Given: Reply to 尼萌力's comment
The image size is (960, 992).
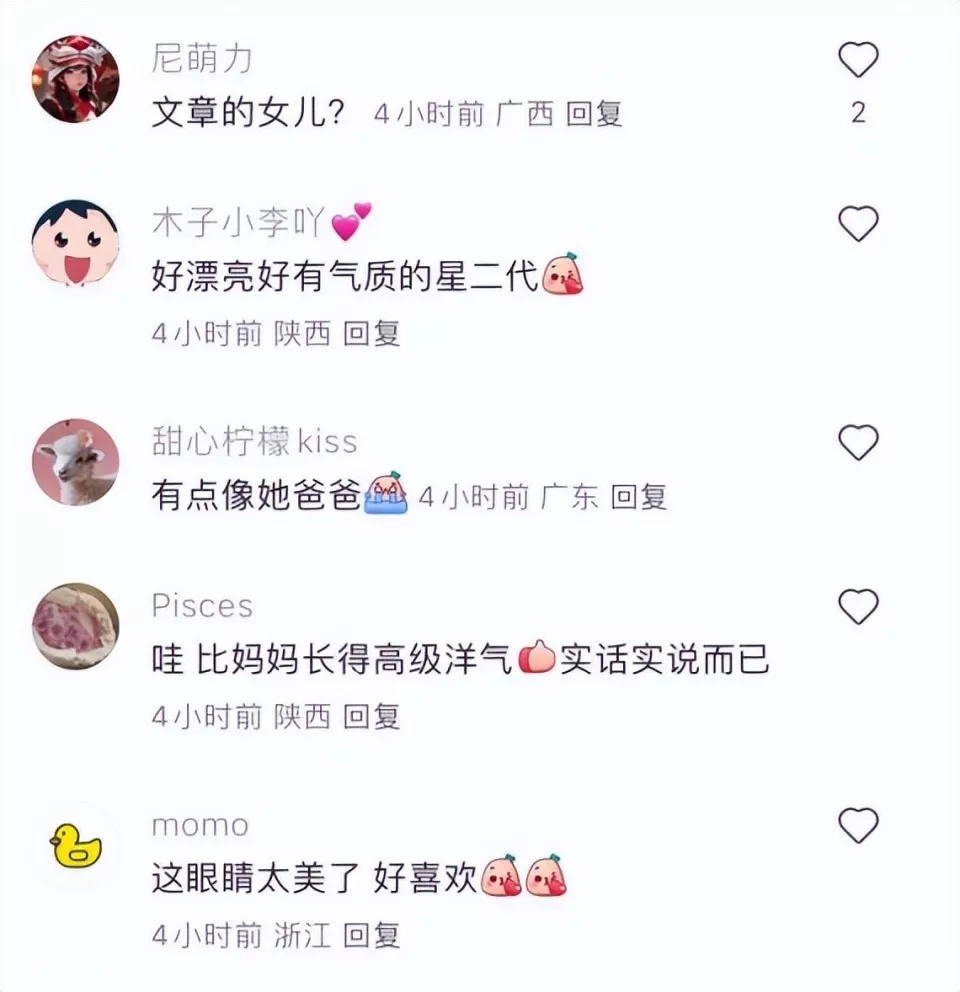Looking at the screenshot, I should 594,114.
